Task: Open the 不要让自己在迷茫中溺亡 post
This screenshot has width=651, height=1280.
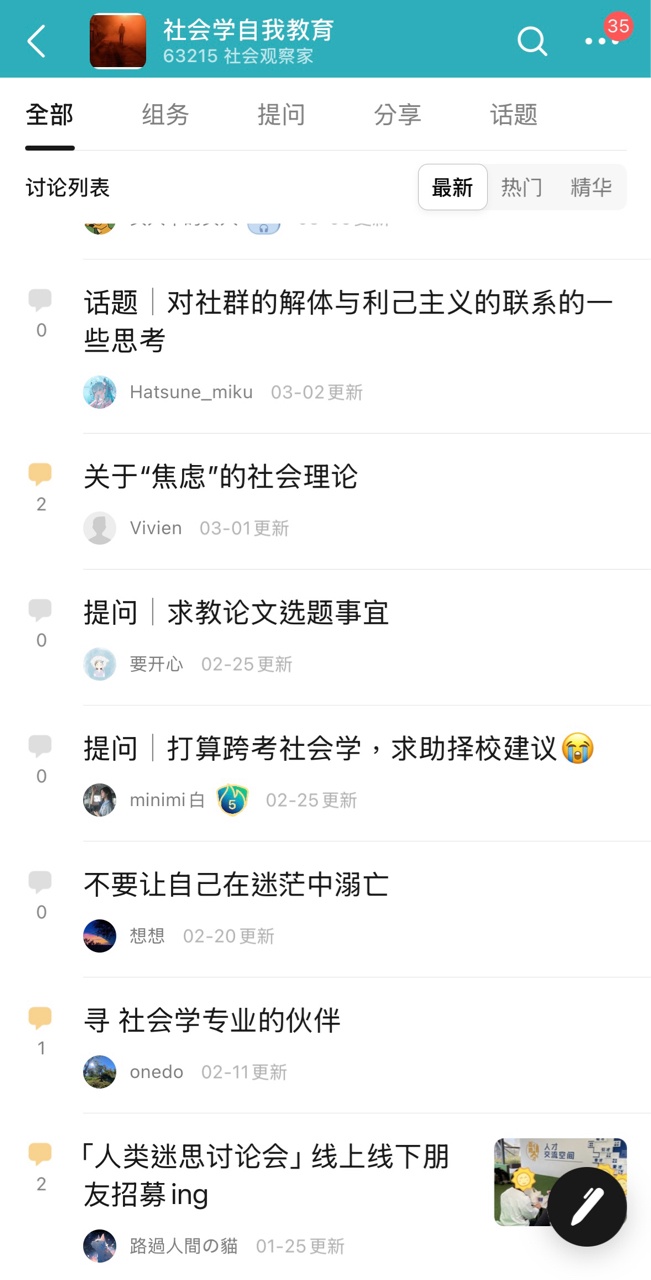Action: tap(236, 885)
